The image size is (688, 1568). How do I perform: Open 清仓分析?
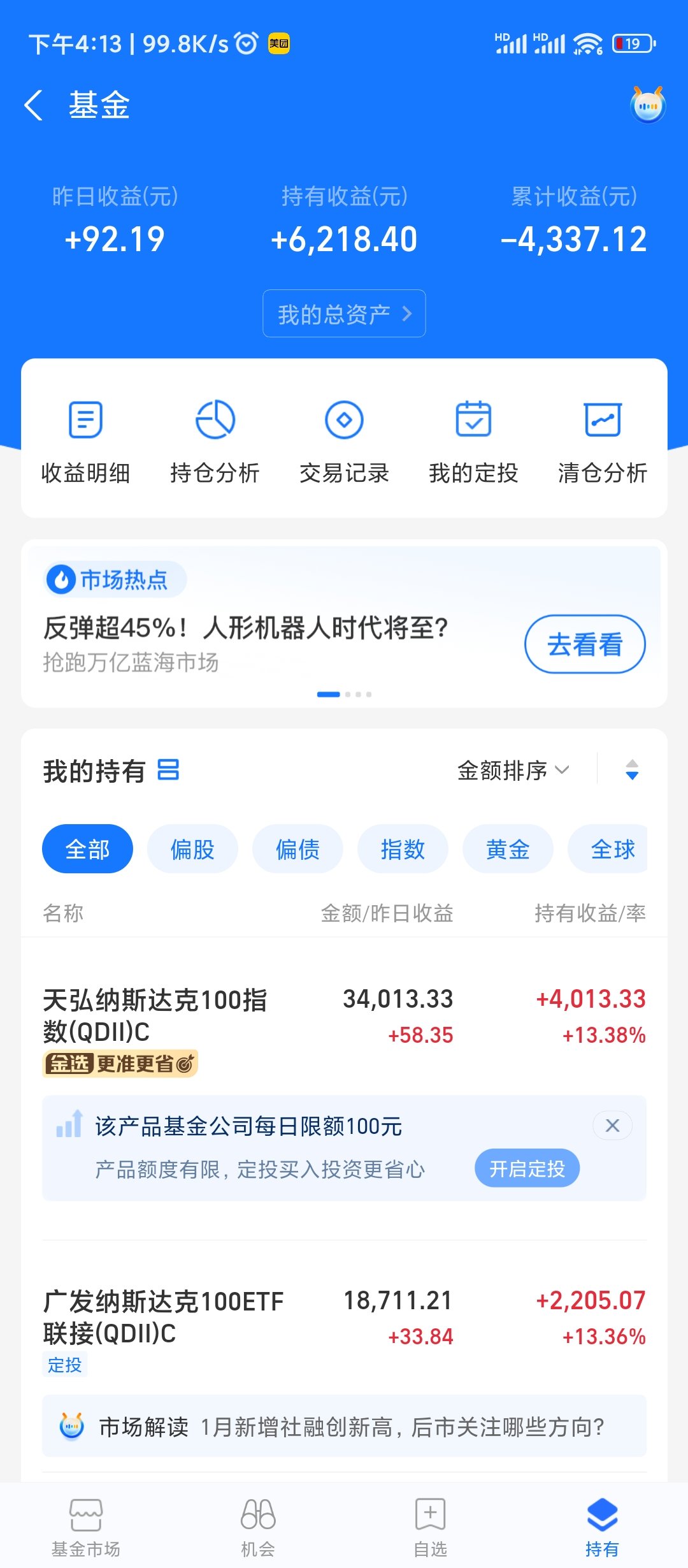click(x=603, y=442)
